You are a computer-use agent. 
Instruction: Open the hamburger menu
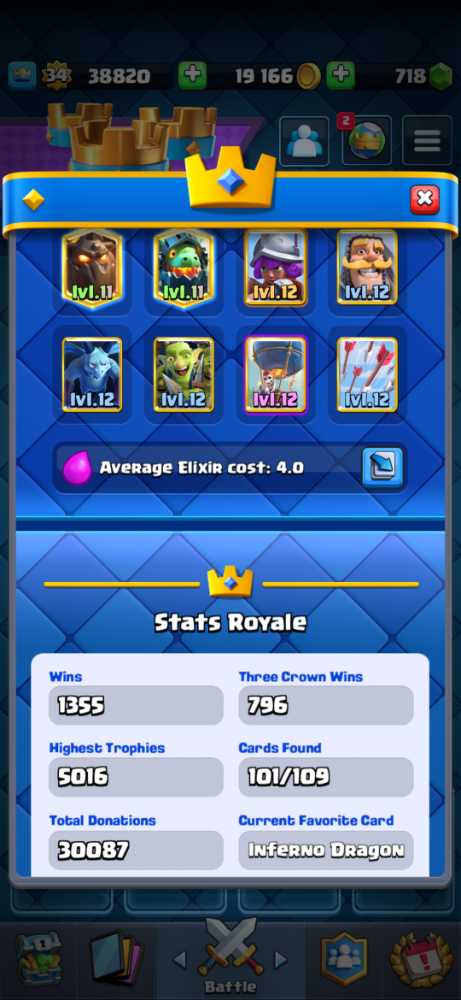(x=427, y=141)
